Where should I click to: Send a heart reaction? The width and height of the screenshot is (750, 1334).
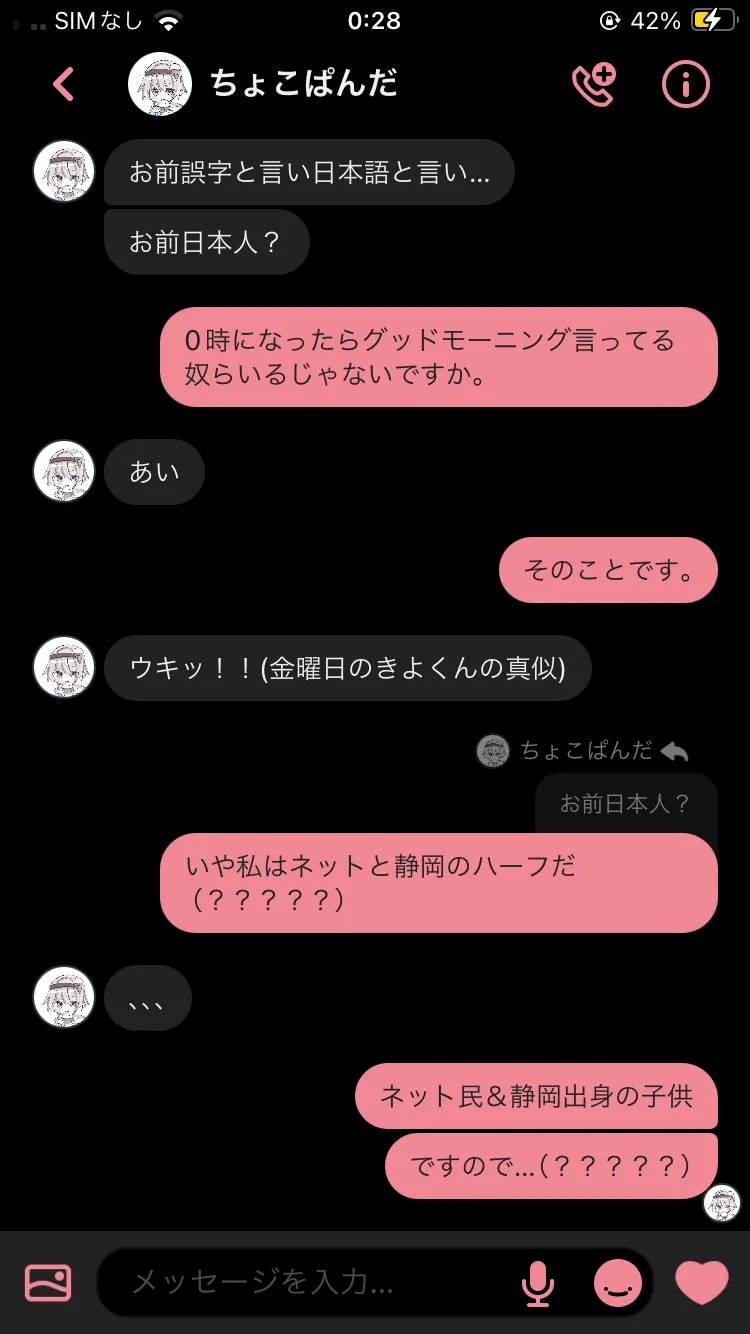(702, 1282)
